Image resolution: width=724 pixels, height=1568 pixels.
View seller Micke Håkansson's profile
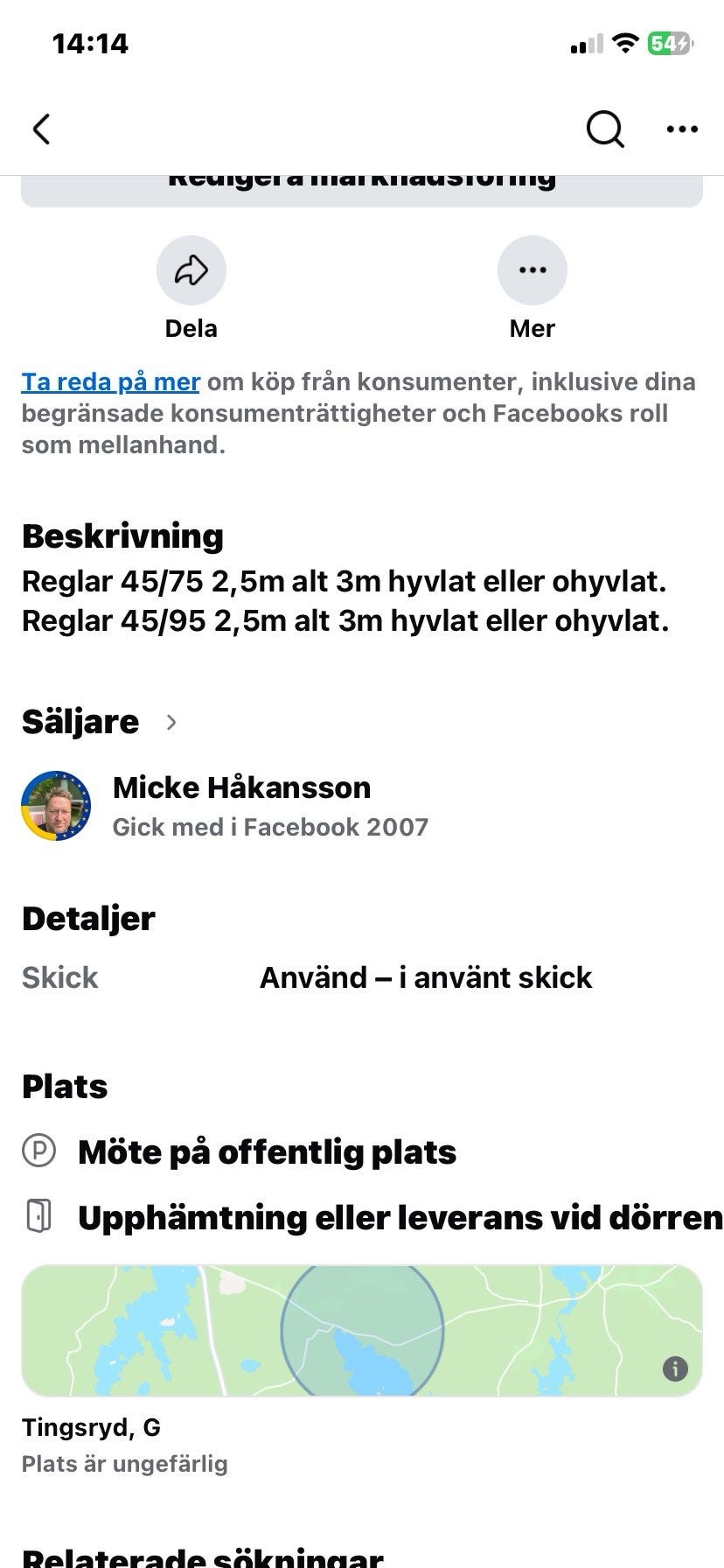(x=241, y=787)
